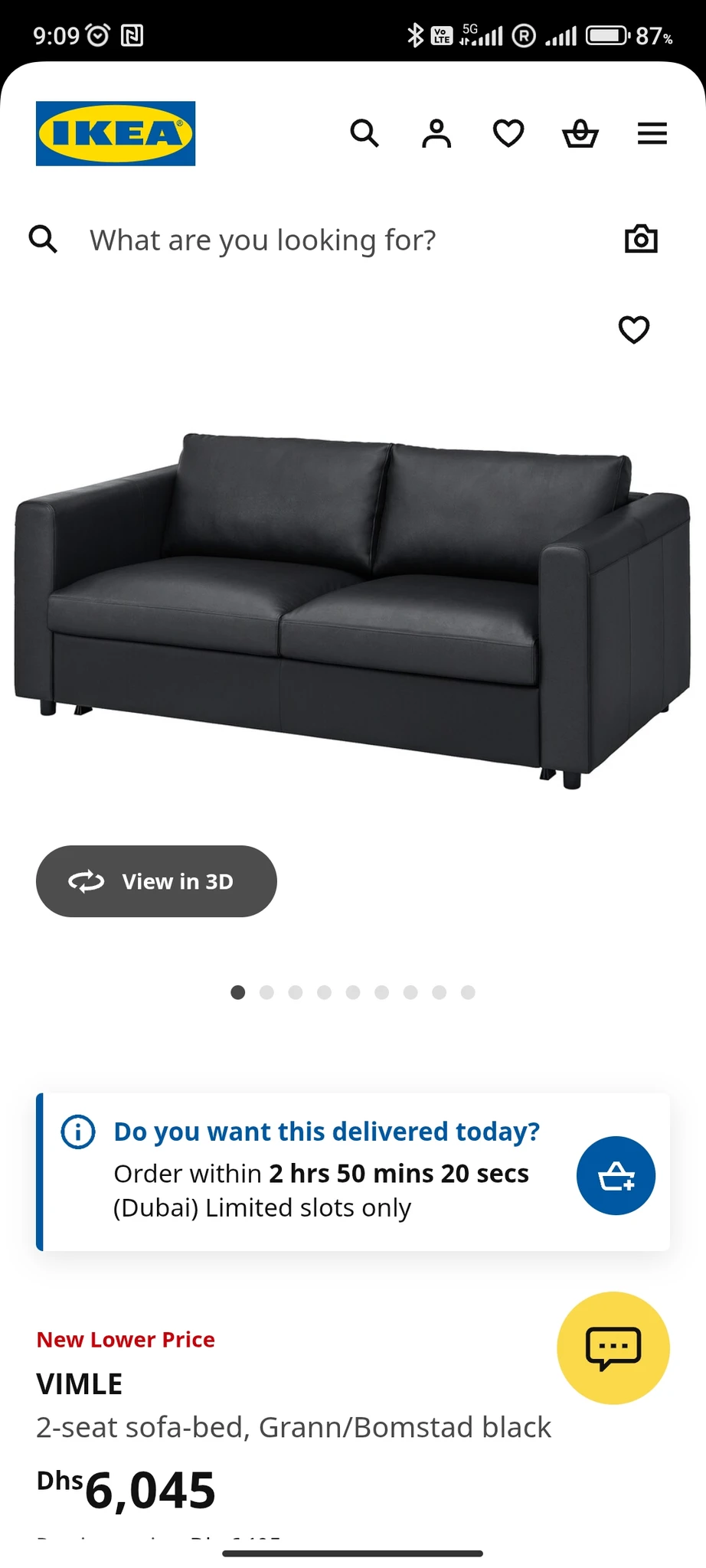Open camera visual search icon

[641, 239]
